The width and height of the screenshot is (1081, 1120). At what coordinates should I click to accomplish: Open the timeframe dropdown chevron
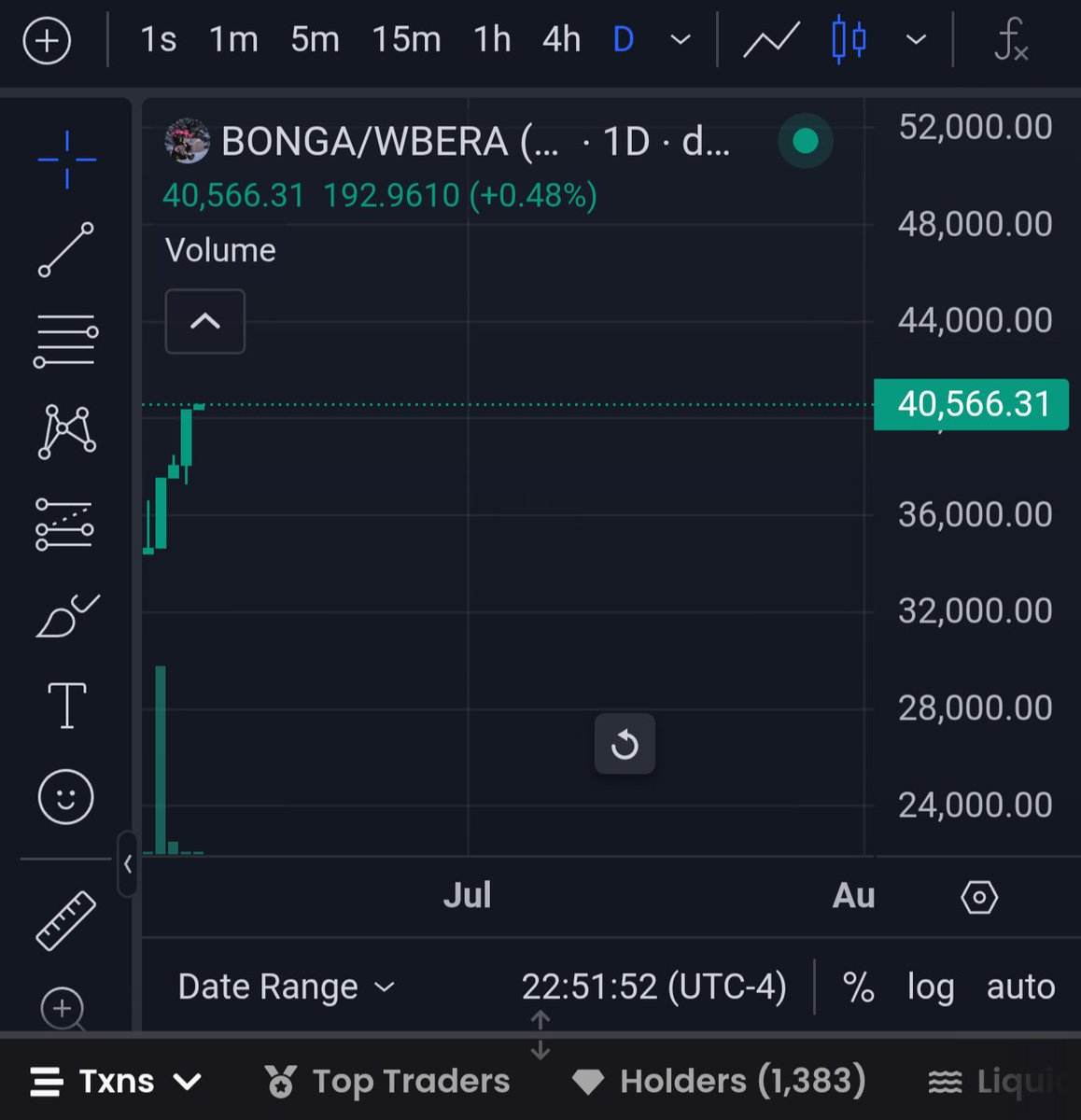point(681,40)
